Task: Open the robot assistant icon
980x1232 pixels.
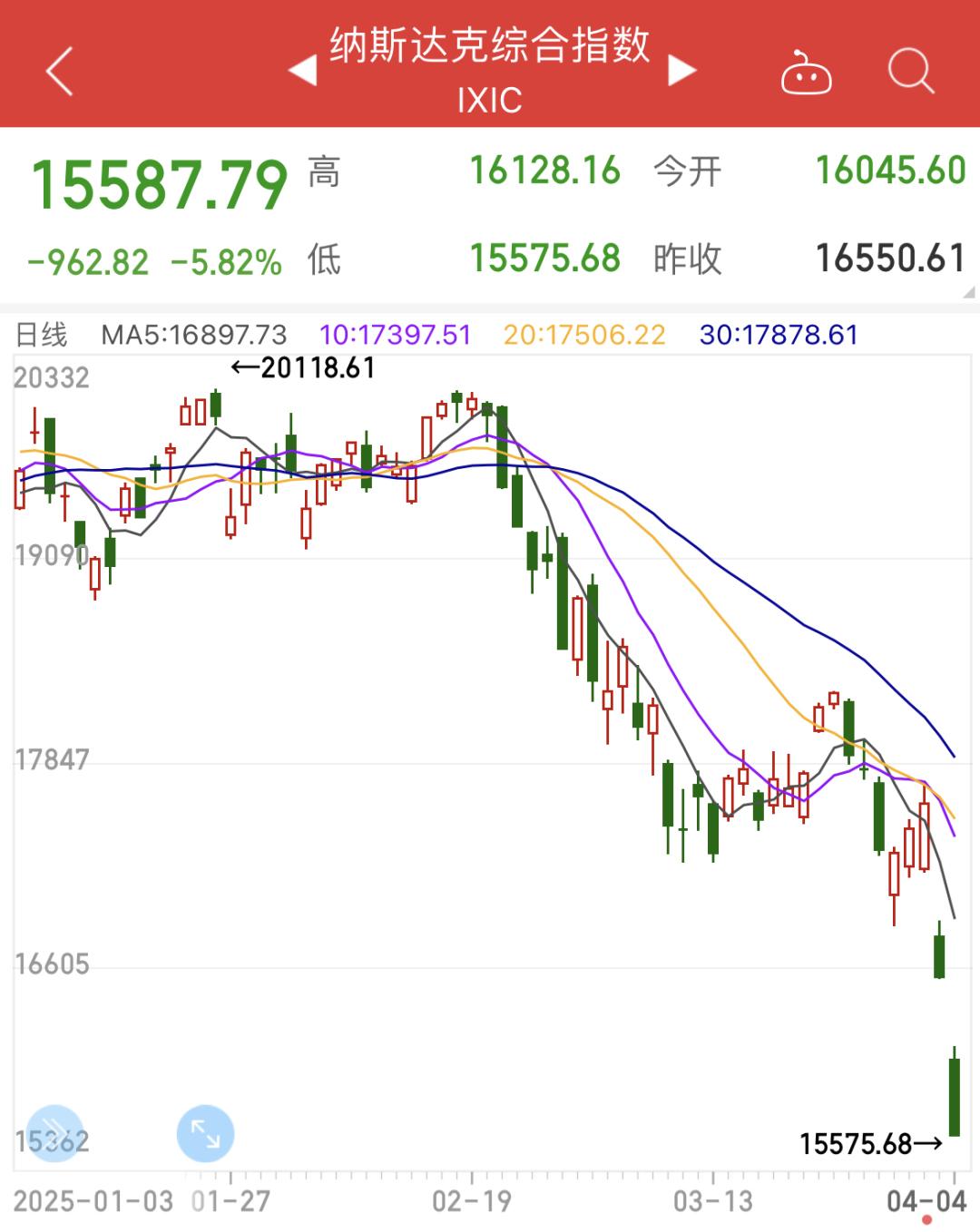Action: coord(806,73)
